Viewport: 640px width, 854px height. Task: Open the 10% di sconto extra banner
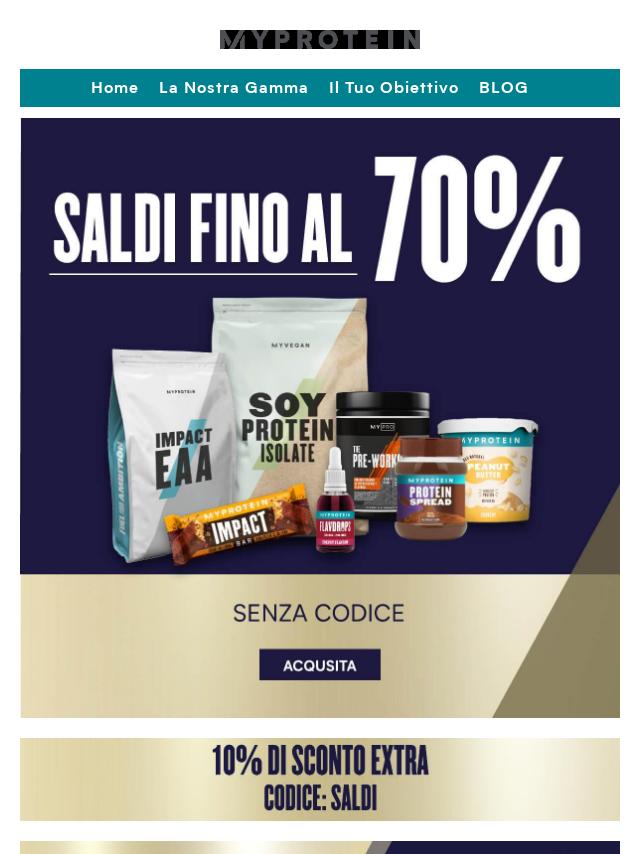[320, 779]
